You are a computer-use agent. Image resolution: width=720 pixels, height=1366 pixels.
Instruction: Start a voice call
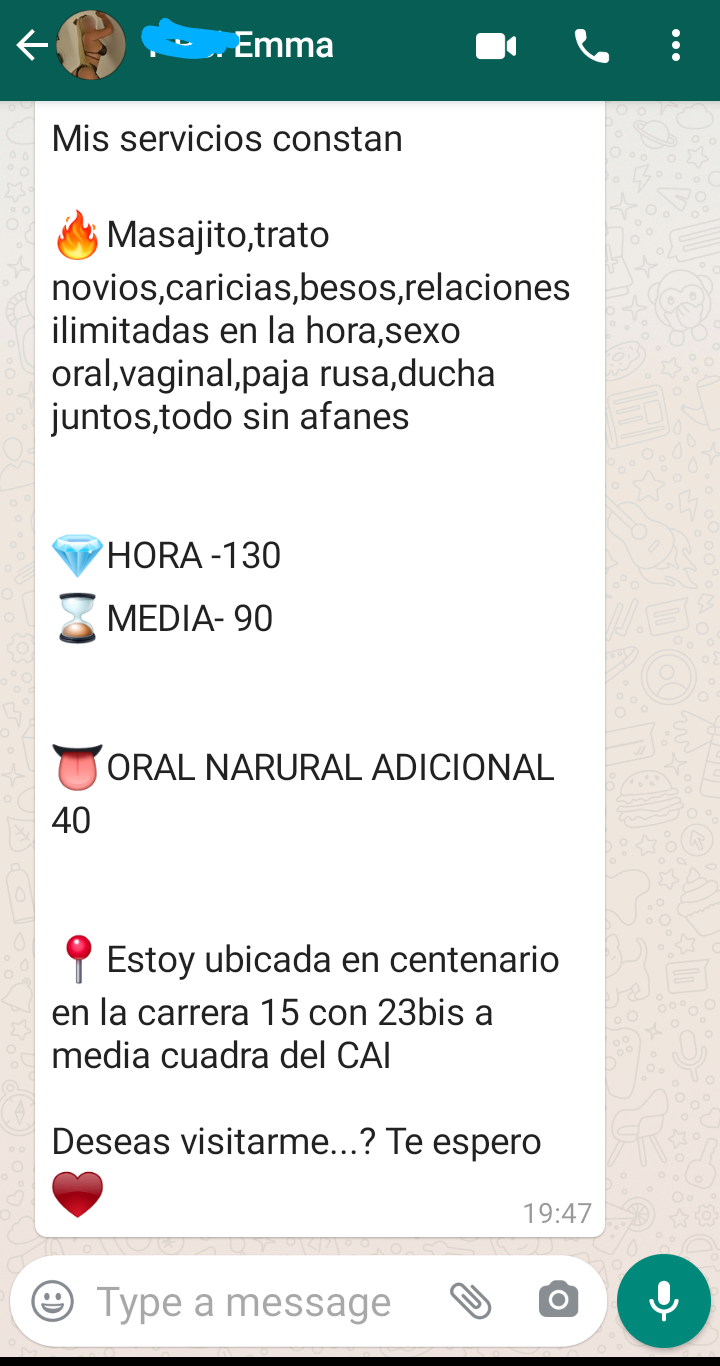pyautogui.click(x=591, y=46)
